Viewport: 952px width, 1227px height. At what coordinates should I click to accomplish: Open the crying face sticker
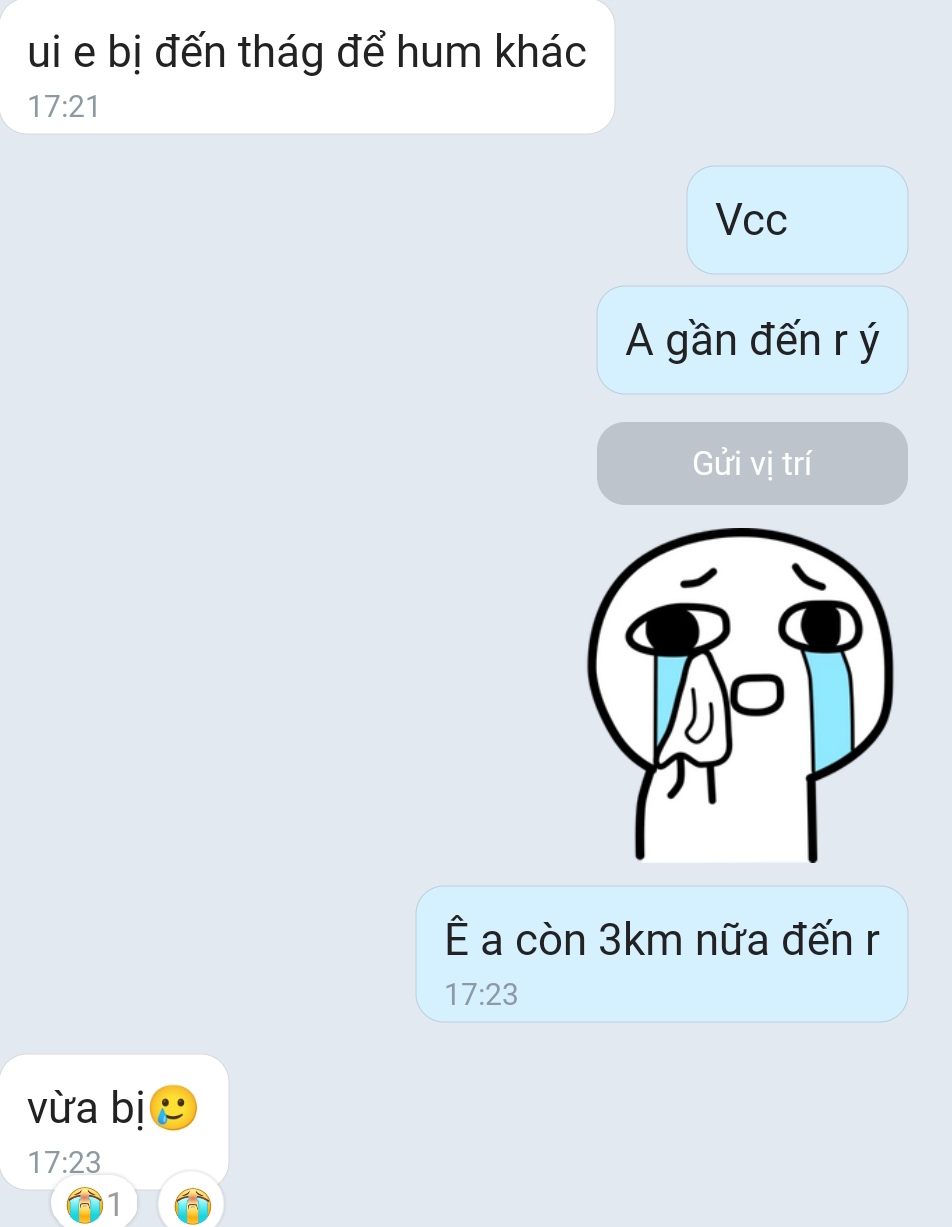(x=740, y=696)
